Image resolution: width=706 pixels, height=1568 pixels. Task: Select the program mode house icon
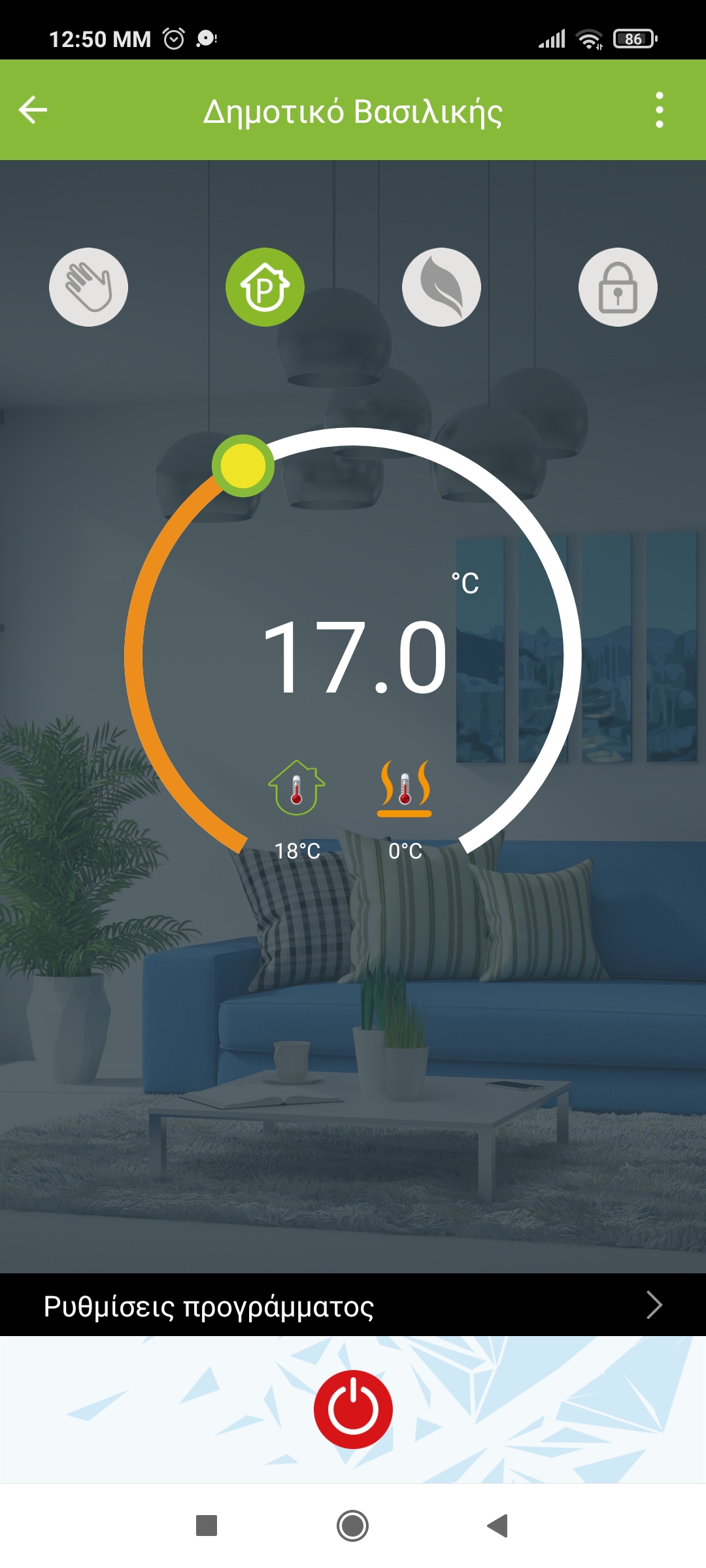(x=265, y=287)
